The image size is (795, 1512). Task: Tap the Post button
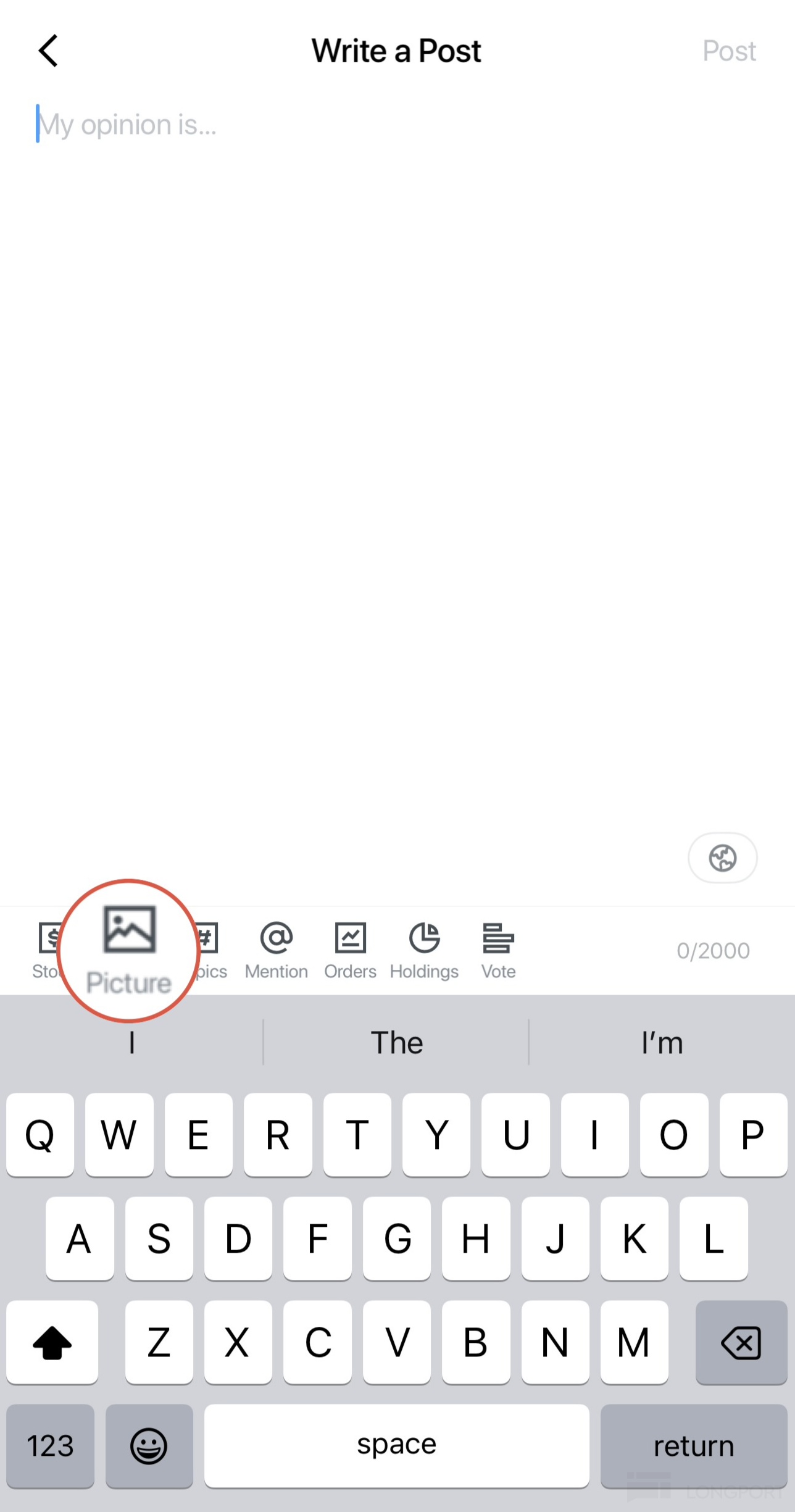pos(728,51)
